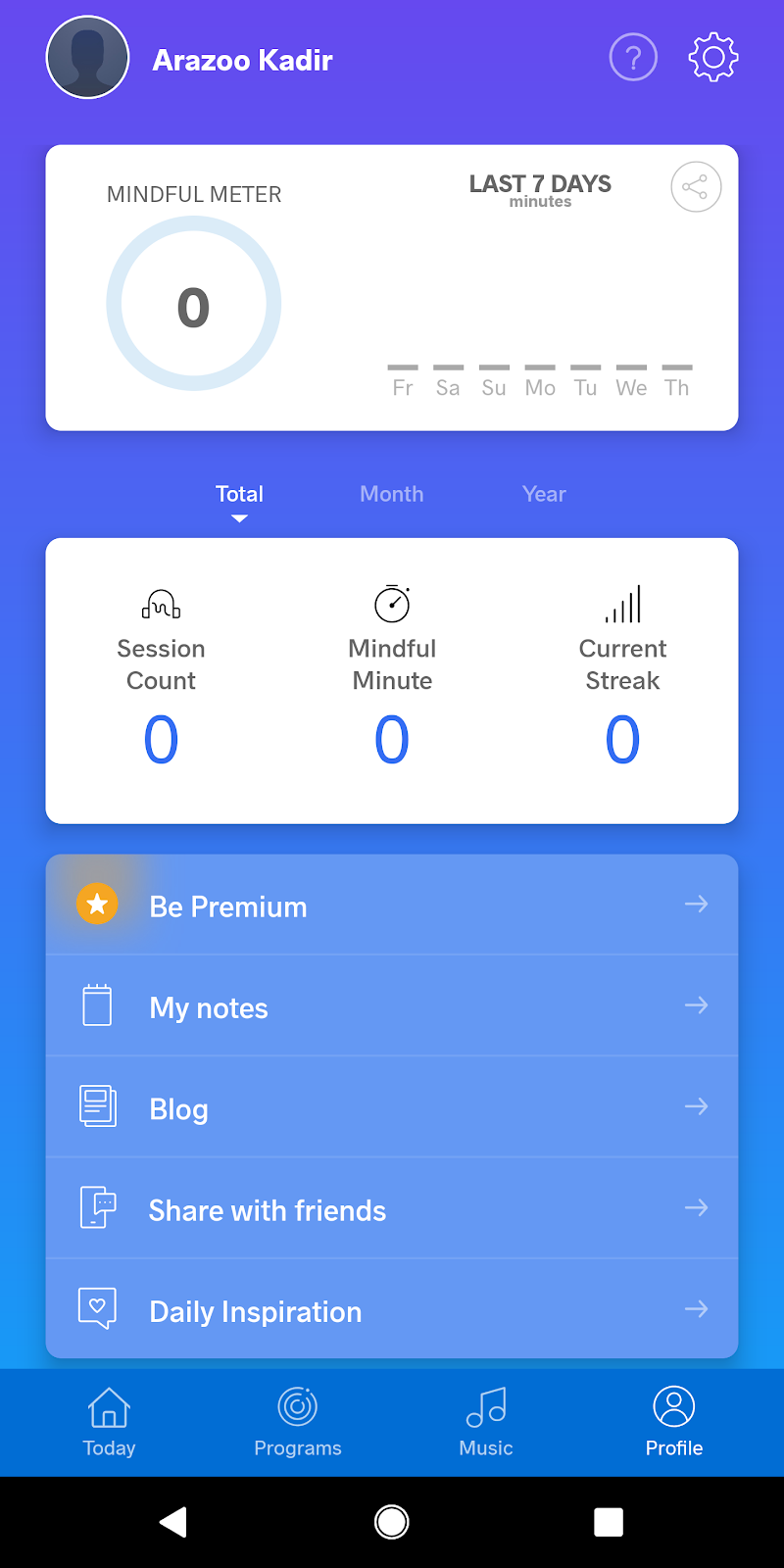
Task: Select the Profile tab
Action: (x=674, y=1422)
